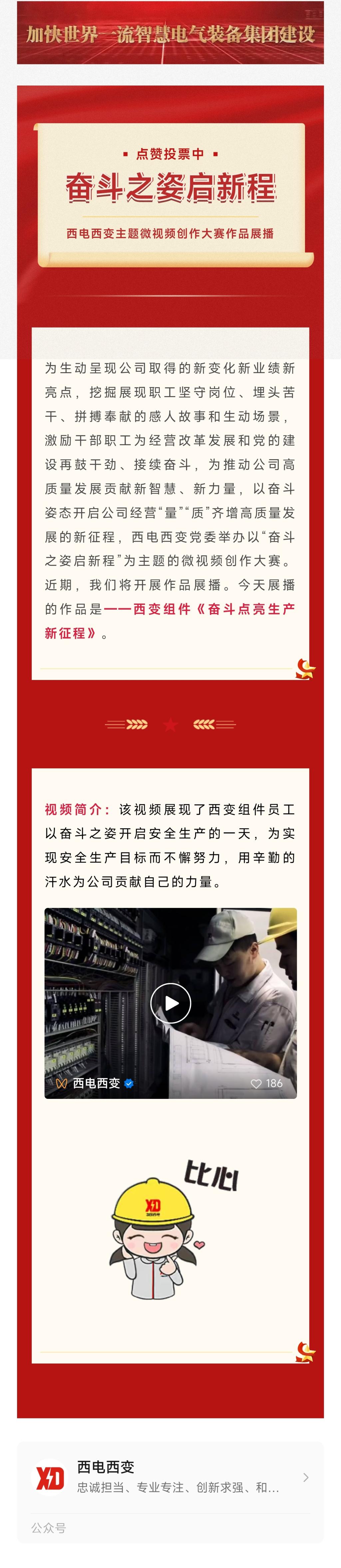Like the video with 186 likes
341x1568 pixels.
(x=256, y=1083)
